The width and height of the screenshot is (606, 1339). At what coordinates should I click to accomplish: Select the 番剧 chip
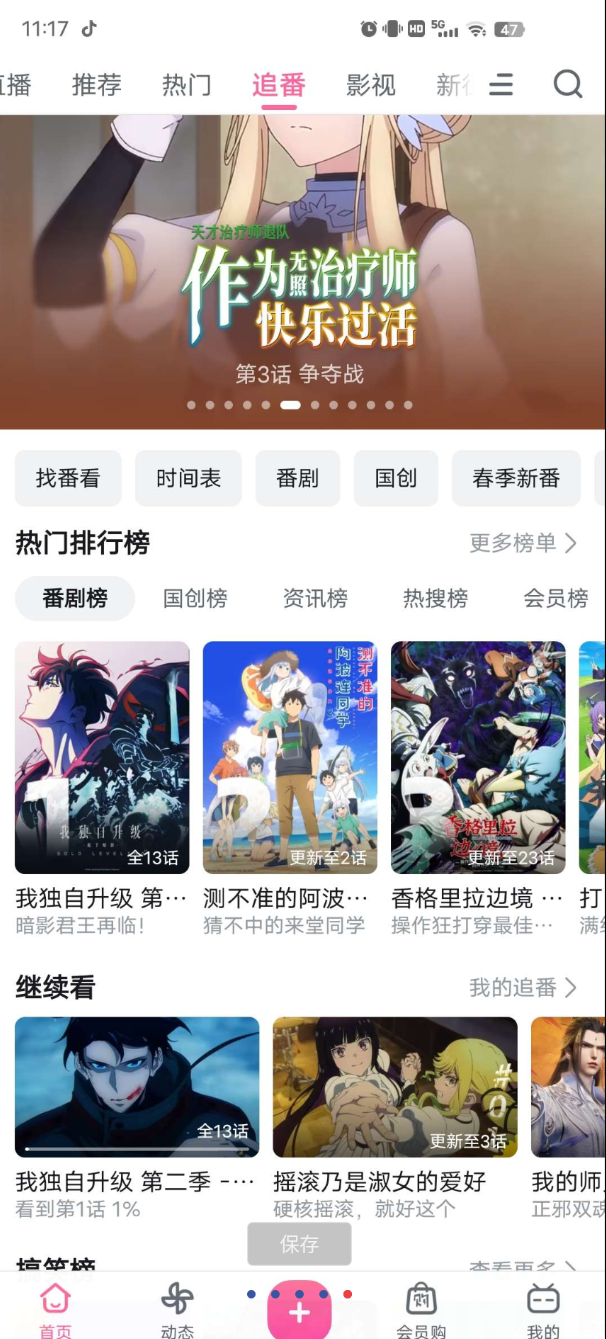(297, 478)
